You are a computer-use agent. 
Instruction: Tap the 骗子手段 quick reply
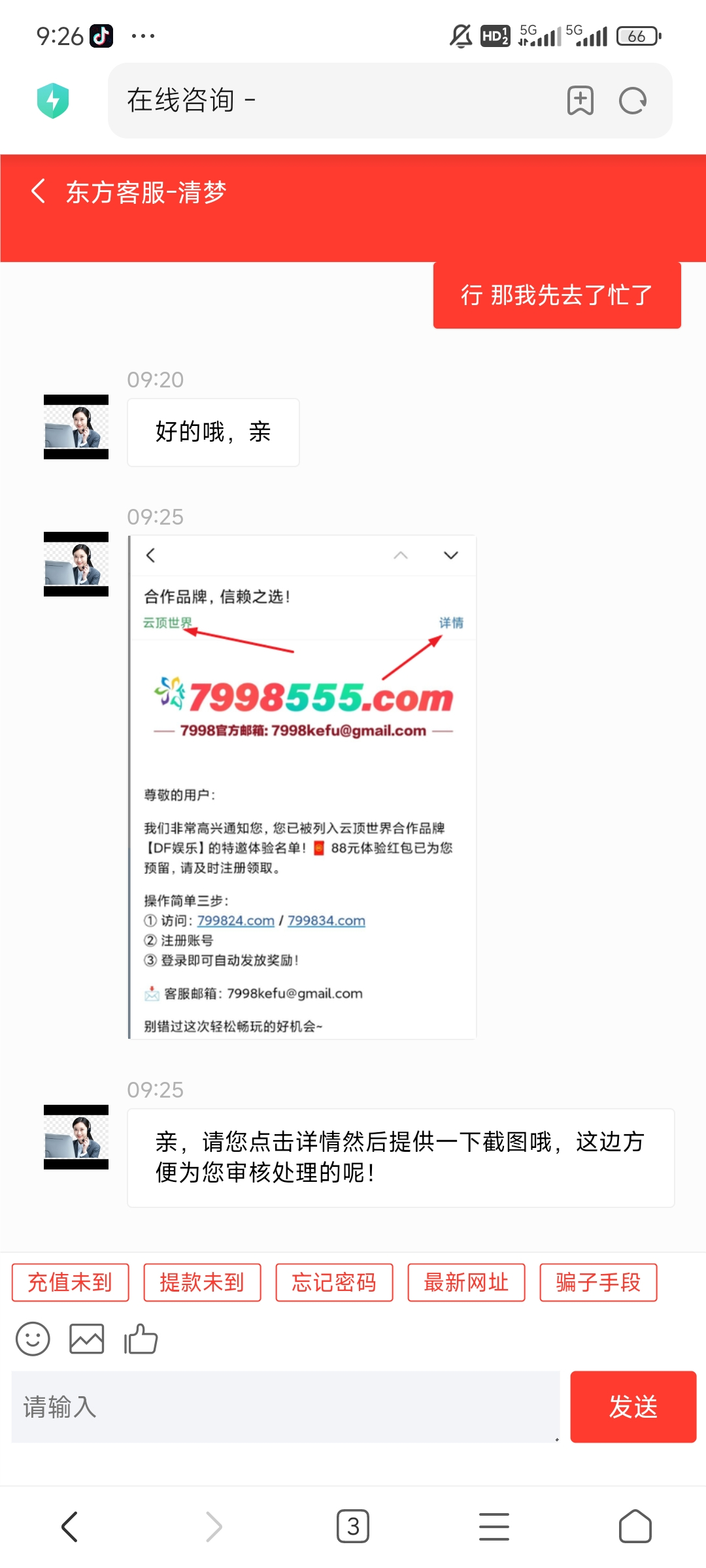[x=598, y=1282]
